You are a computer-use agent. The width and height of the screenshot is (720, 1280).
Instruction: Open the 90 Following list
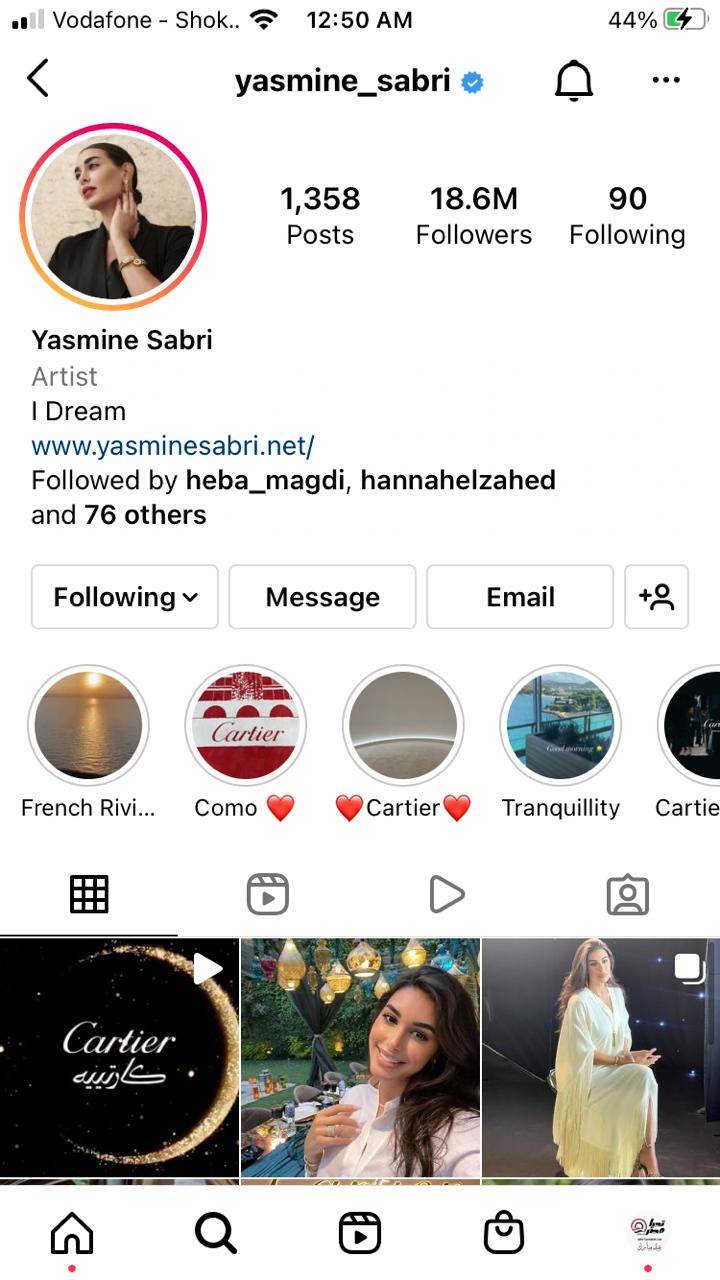coord(627,215)
